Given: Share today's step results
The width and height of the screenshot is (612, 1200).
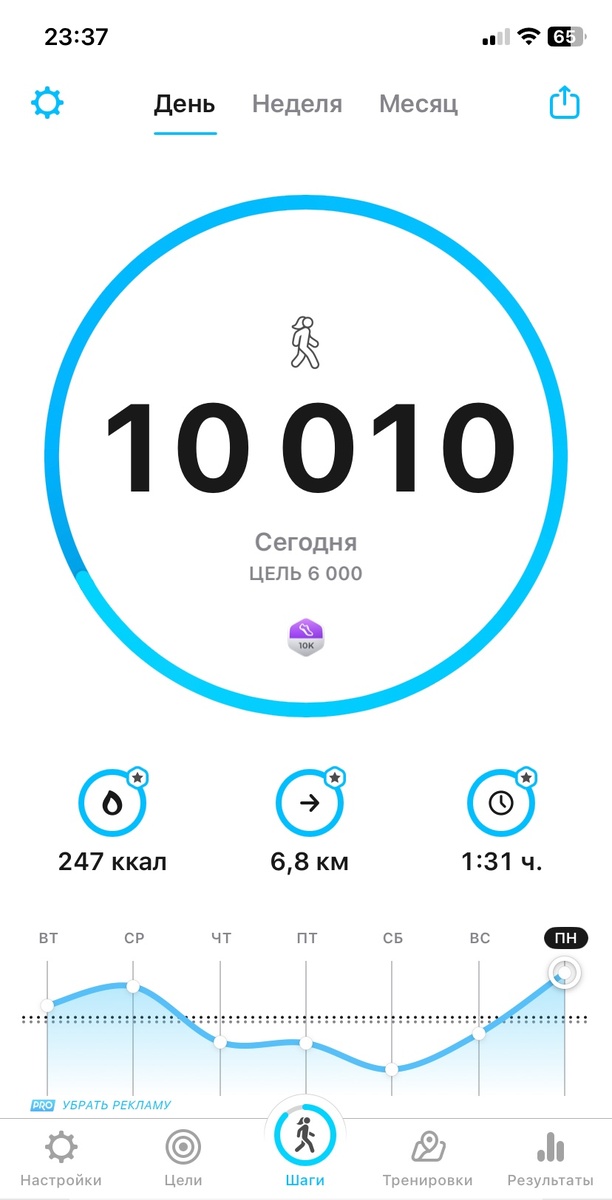Looking at the screenshot, I should 565,103.
